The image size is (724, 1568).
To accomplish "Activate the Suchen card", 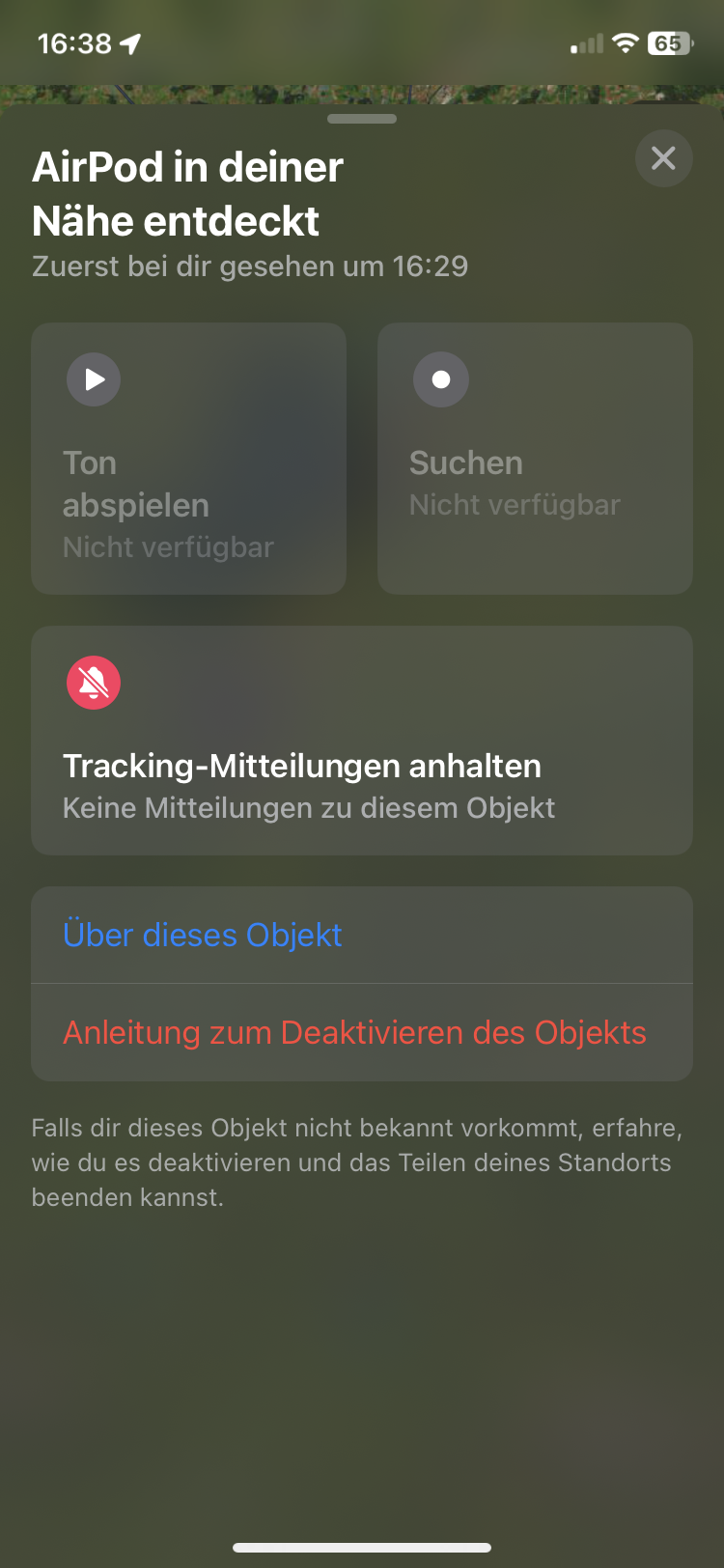I will click(x=534, y=459).
